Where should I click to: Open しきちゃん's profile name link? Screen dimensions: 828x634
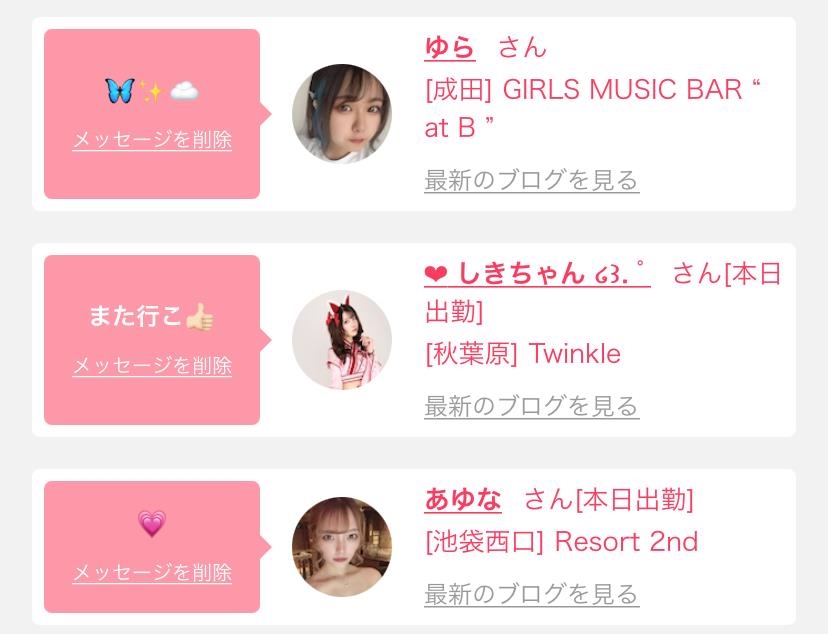click(537, 273)
